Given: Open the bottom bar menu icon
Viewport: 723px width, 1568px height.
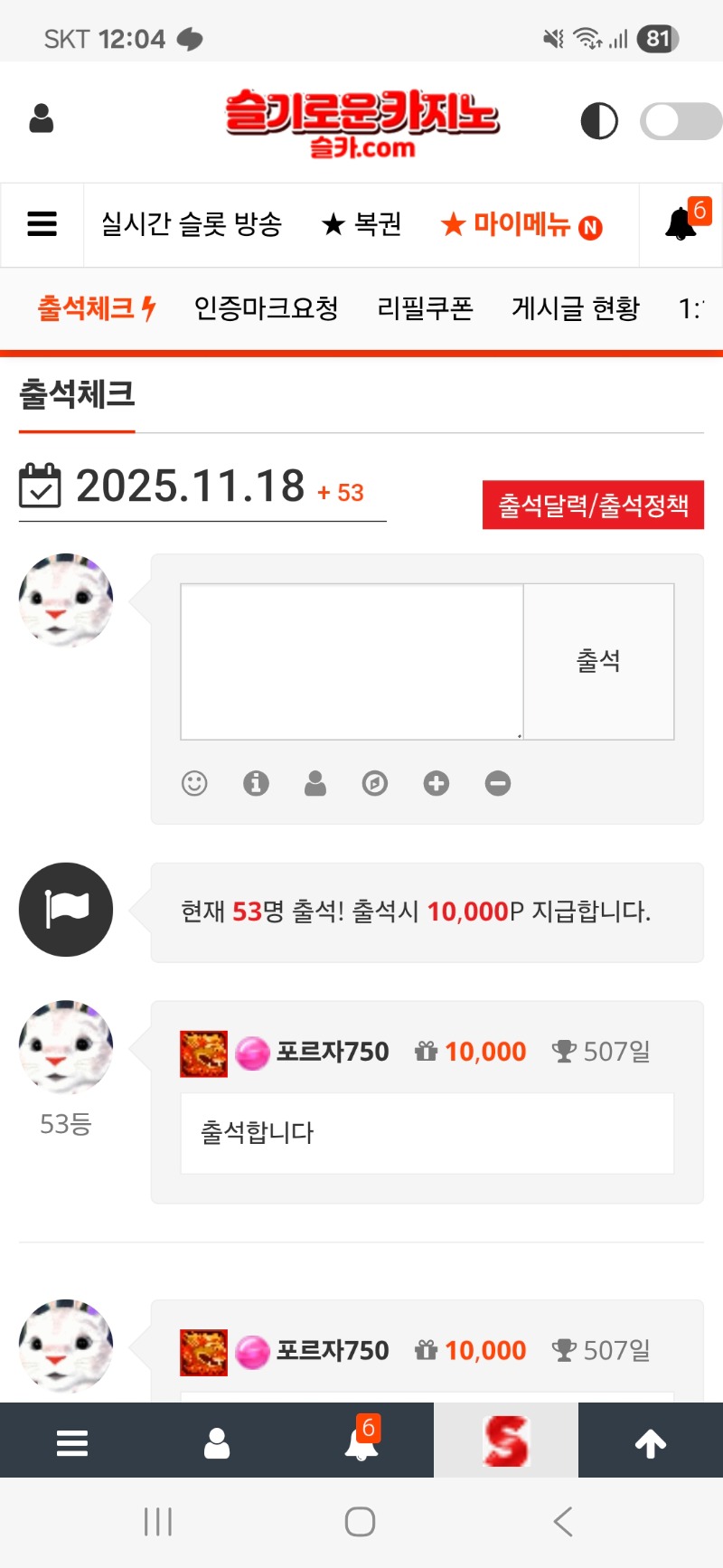Looking at the screenshot, I should pyautogui.click(x=72, y=1442).
